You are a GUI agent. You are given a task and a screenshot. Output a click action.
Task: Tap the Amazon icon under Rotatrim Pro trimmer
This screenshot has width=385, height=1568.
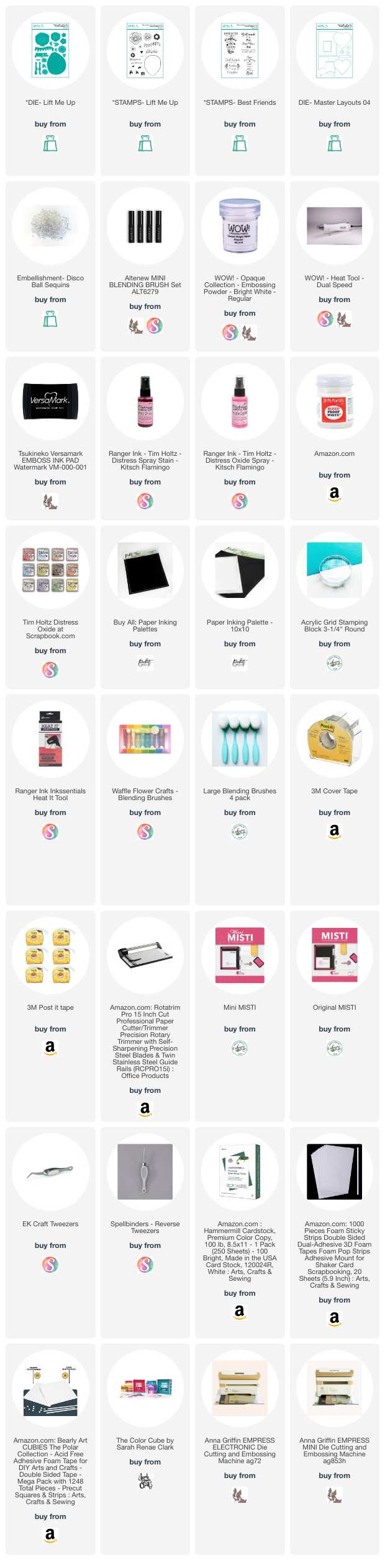[x=145, y=1110]
